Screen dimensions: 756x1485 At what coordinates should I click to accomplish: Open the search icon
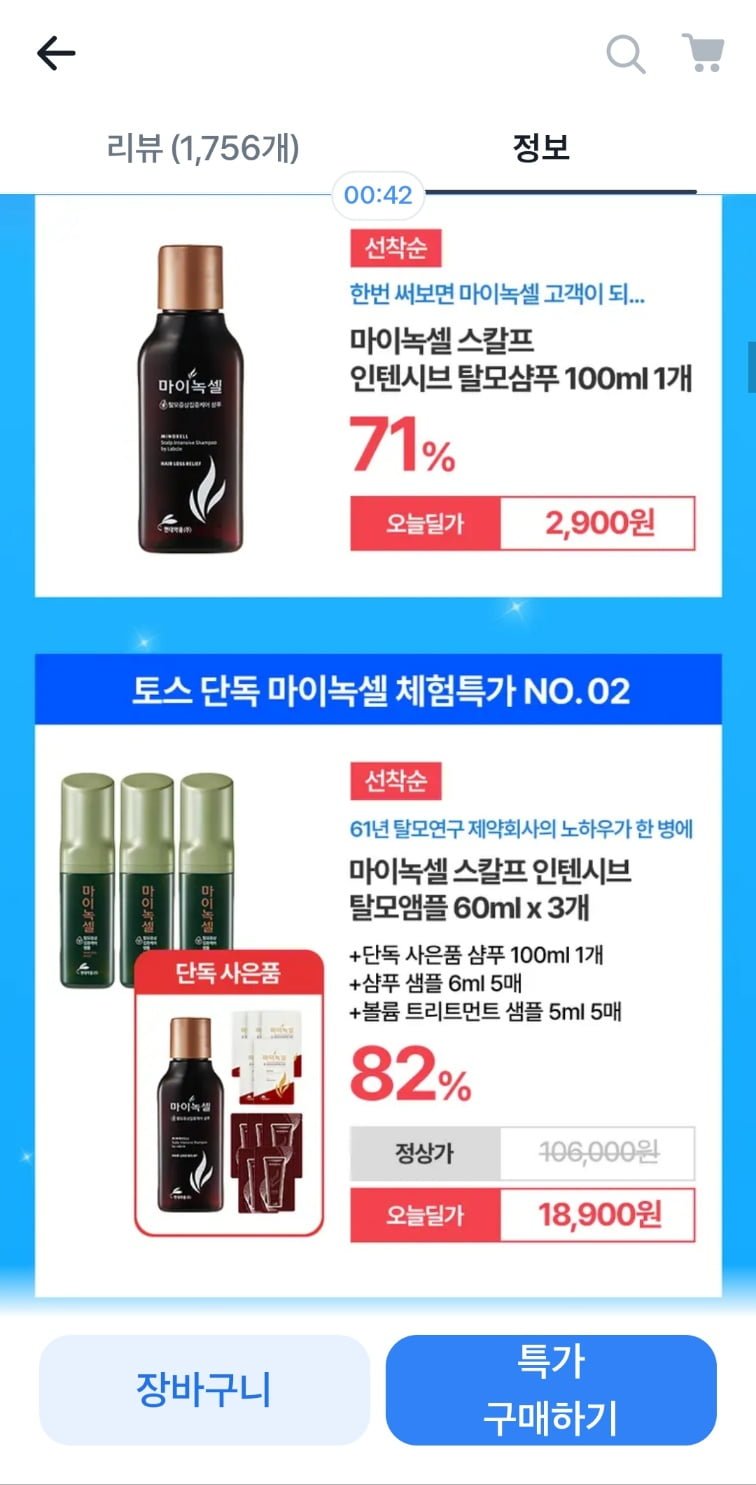[x=626, y=54]
